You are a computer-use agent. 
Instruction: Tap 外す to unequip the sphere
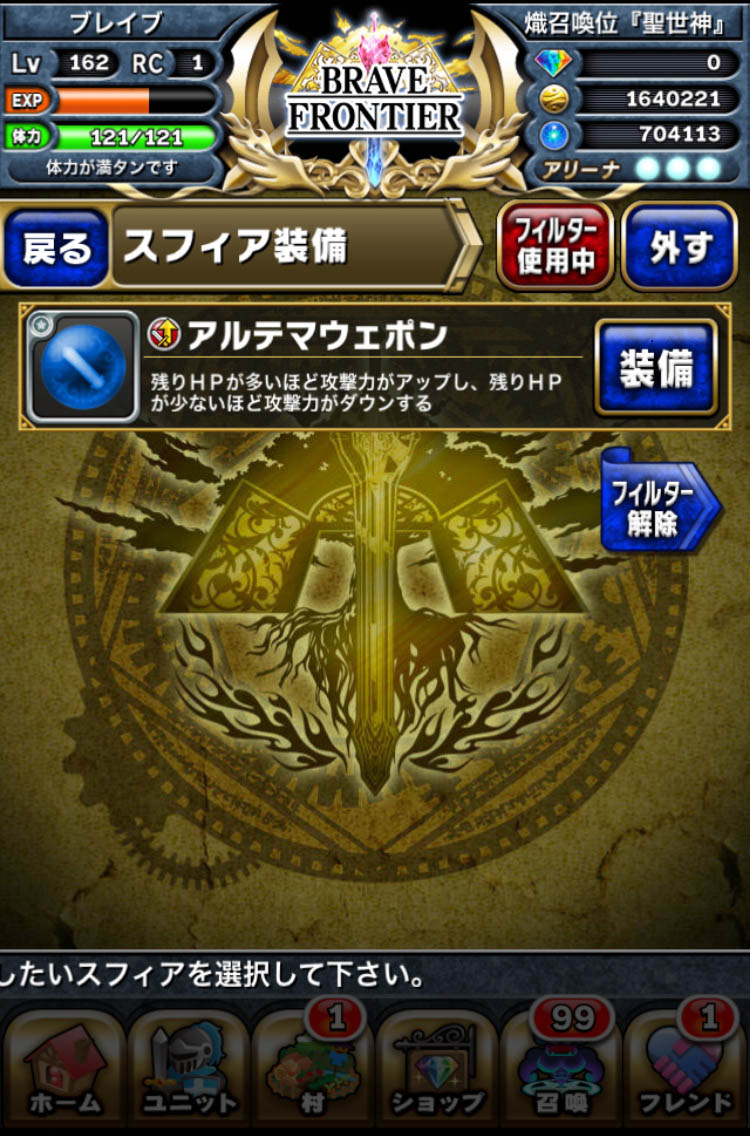click(x=680, y=247)
